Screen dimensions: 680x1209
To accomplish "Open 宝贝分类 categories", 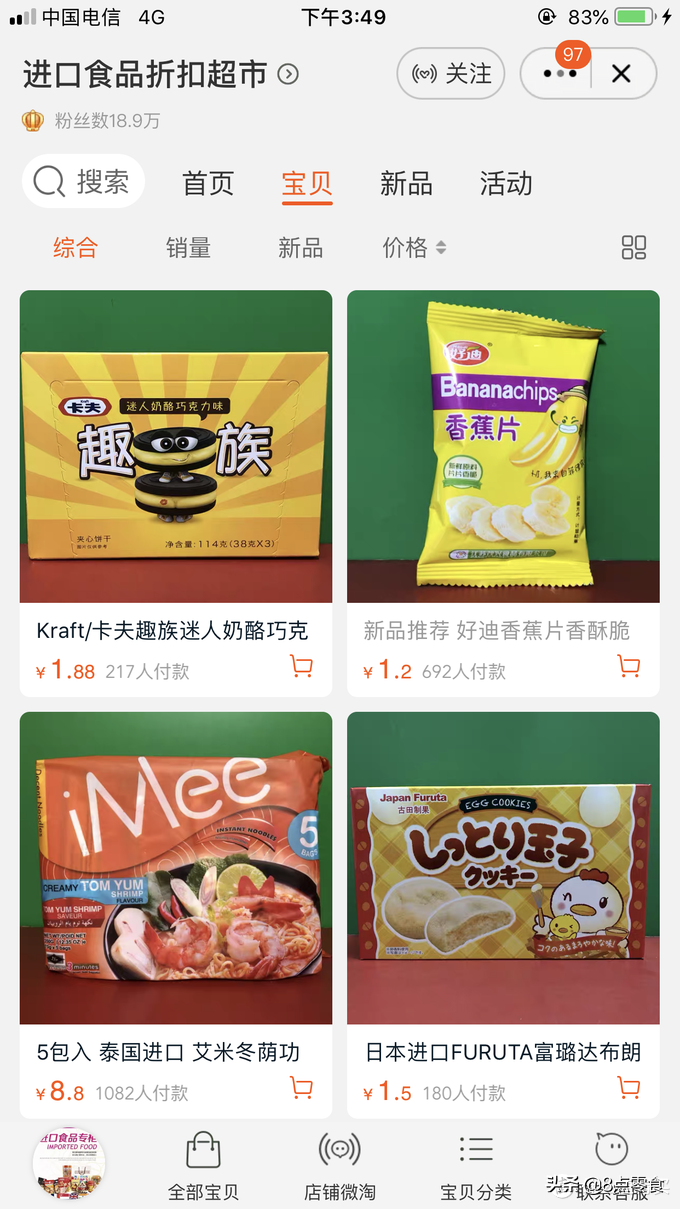I will click(x=476, y=1165).
